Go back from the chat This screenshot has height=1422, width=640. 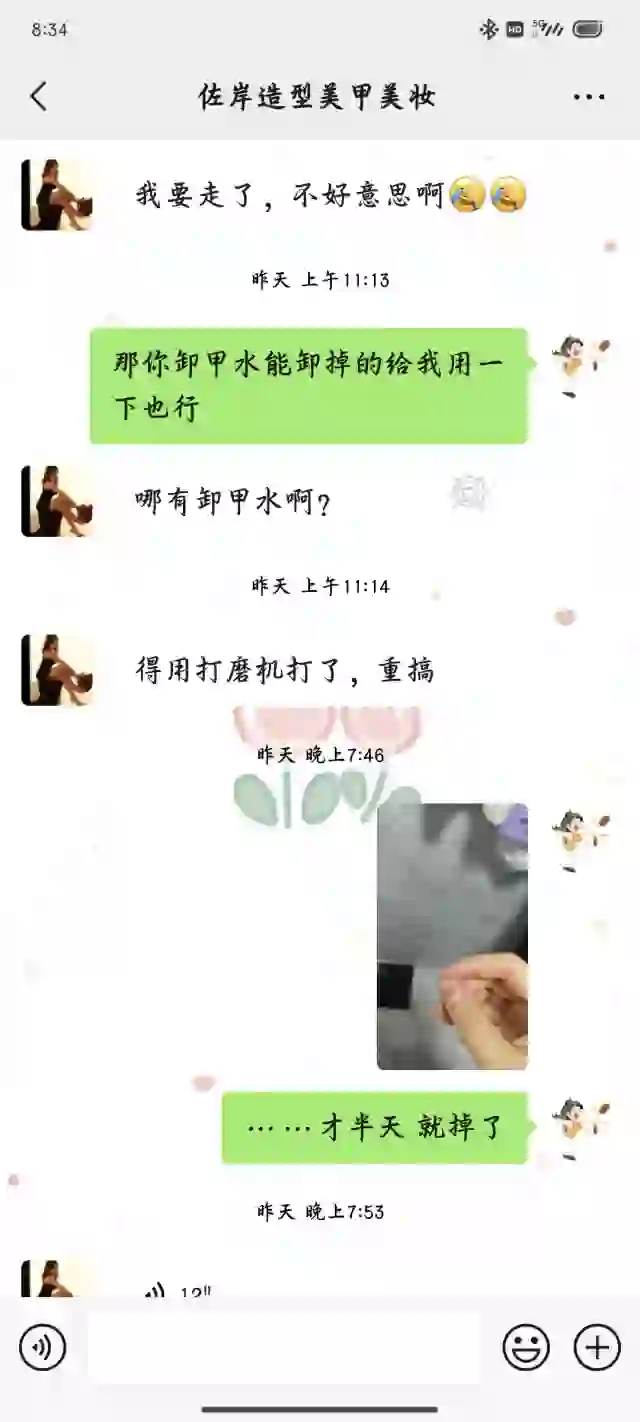(x=38, y=97)
